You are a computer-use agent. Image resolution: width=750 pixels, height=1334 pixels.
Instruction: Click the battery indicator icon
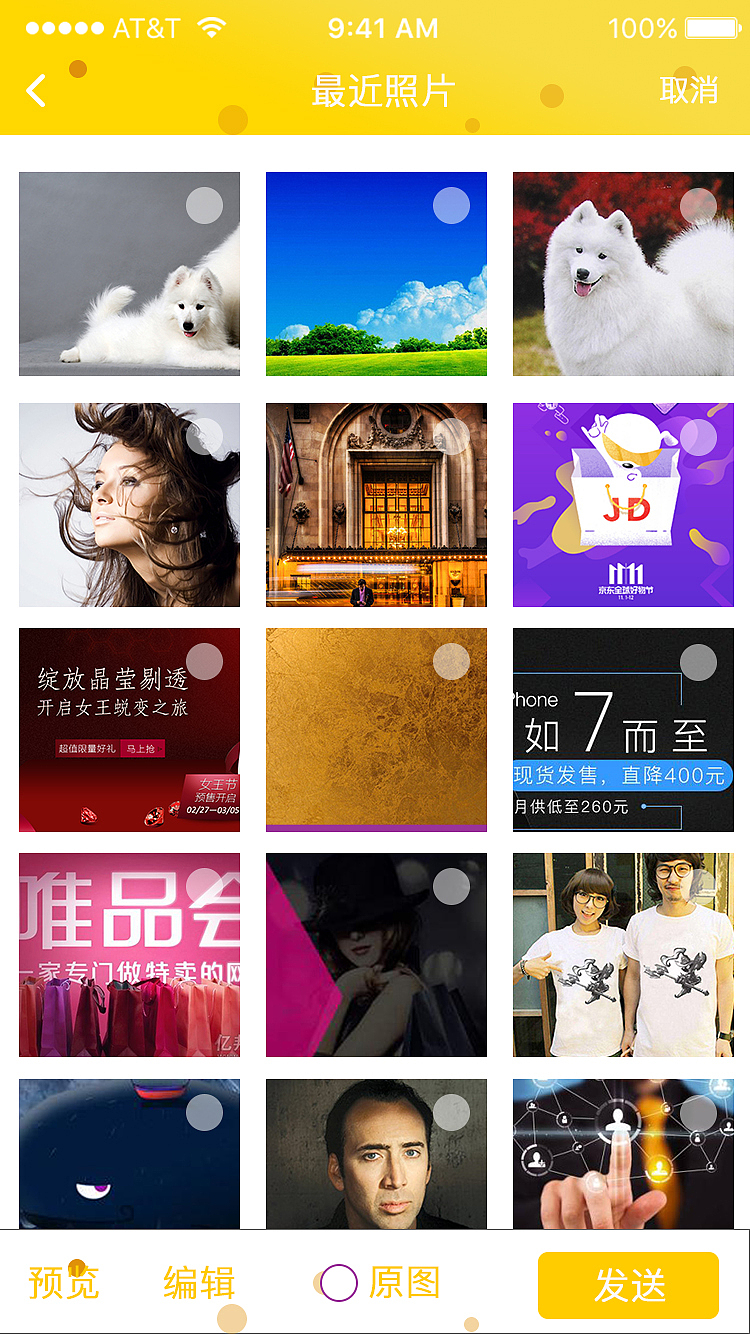[710, 27]
